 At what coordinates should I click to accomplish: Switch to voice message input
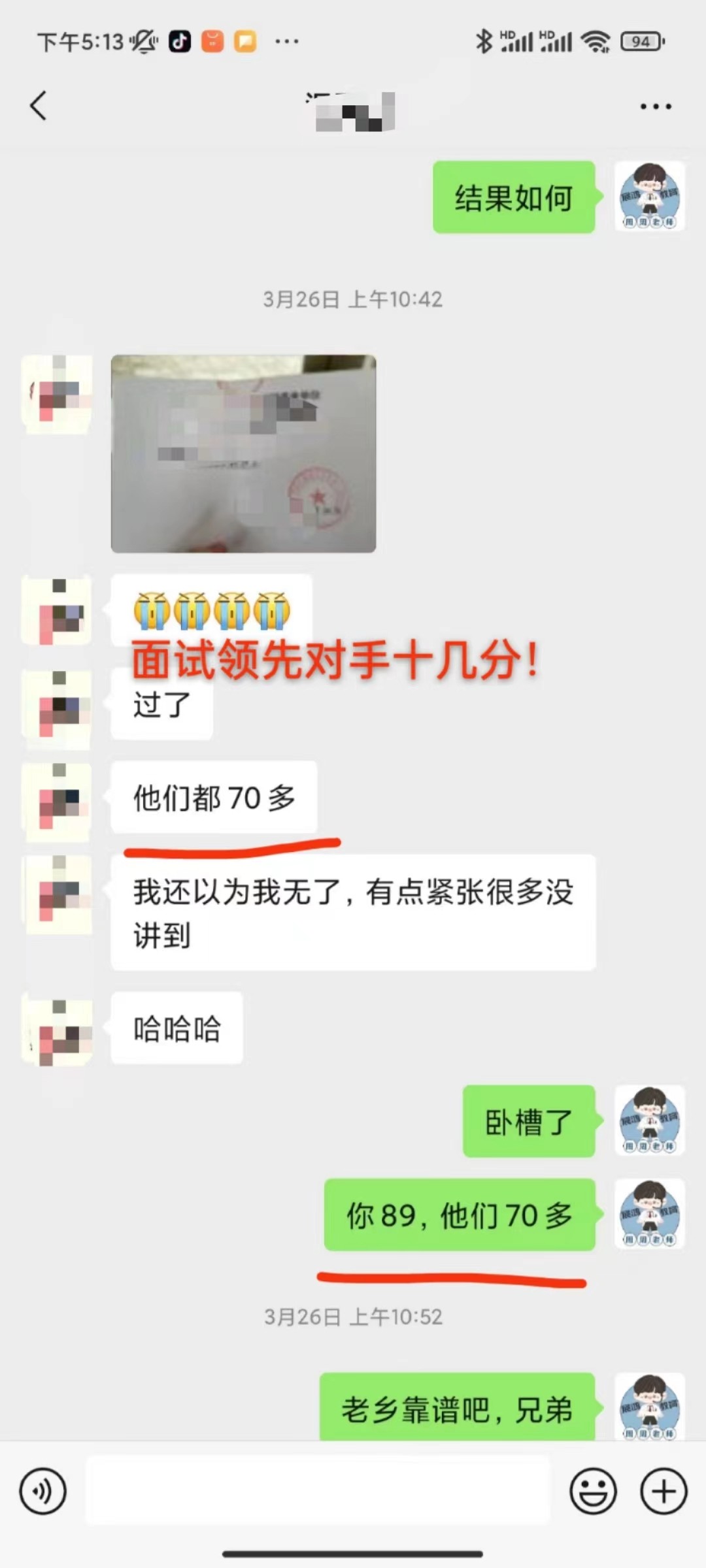pos(43,1492)
